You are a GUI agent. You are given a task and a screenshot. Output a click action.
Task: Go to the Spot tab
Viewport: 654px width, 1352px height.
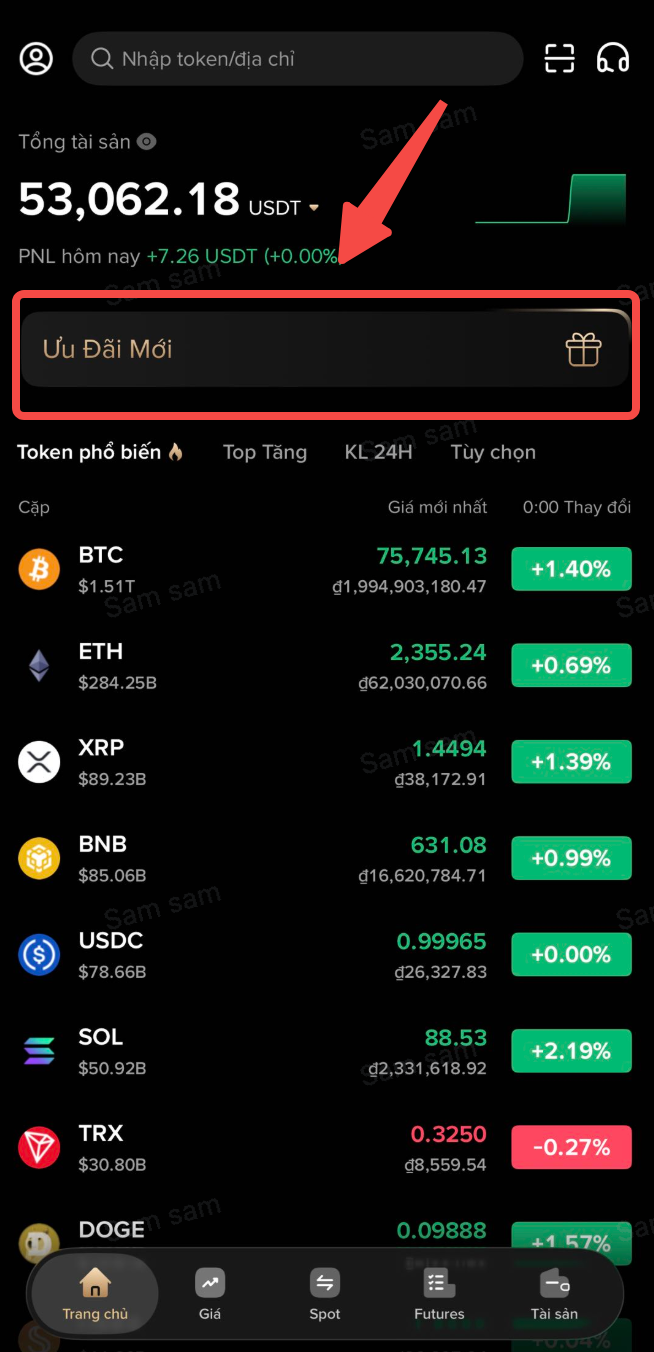(325, 1294)
